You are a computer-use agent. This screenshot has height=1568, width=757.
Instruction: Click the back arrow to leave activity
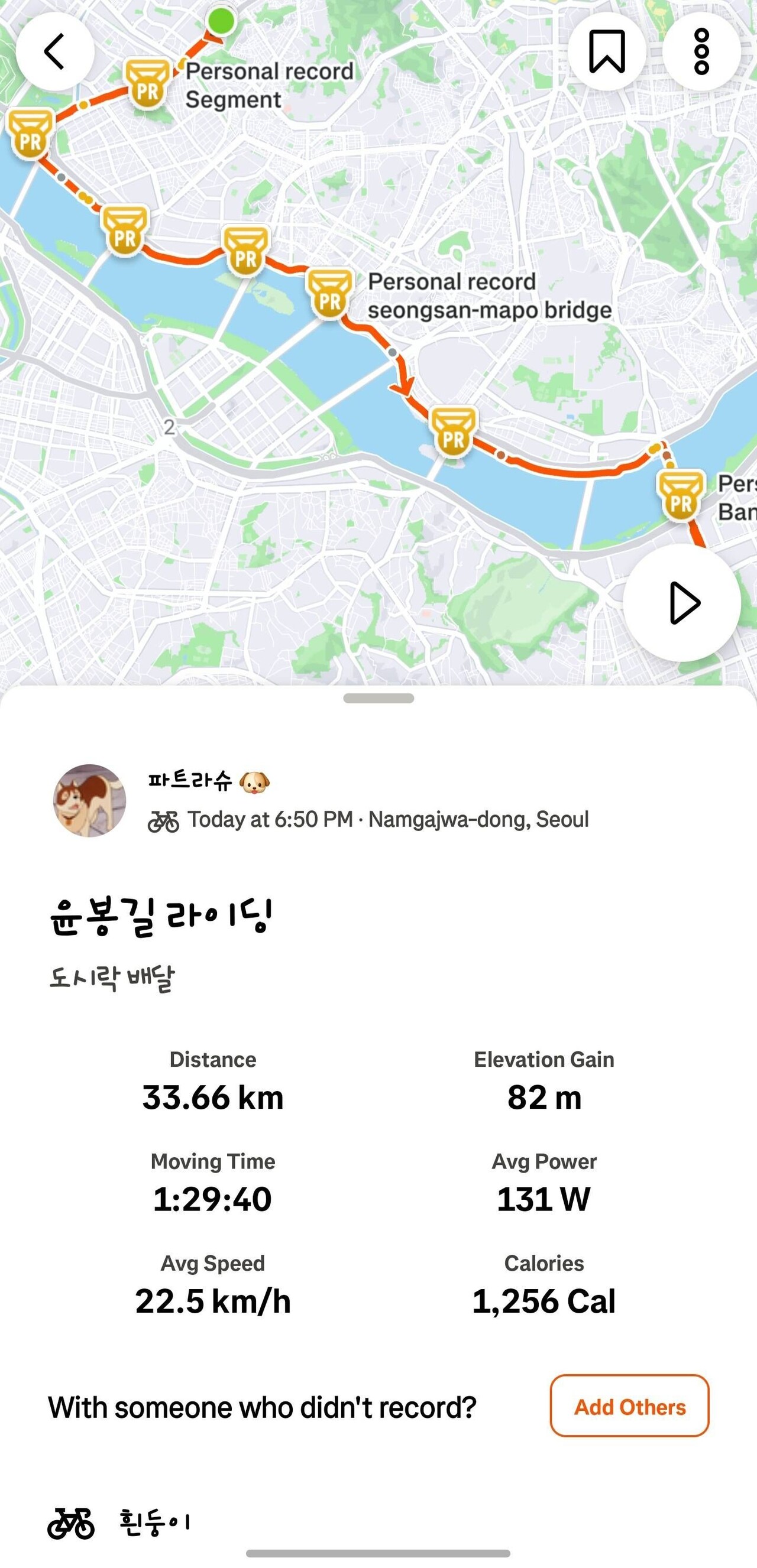(55, 51)
